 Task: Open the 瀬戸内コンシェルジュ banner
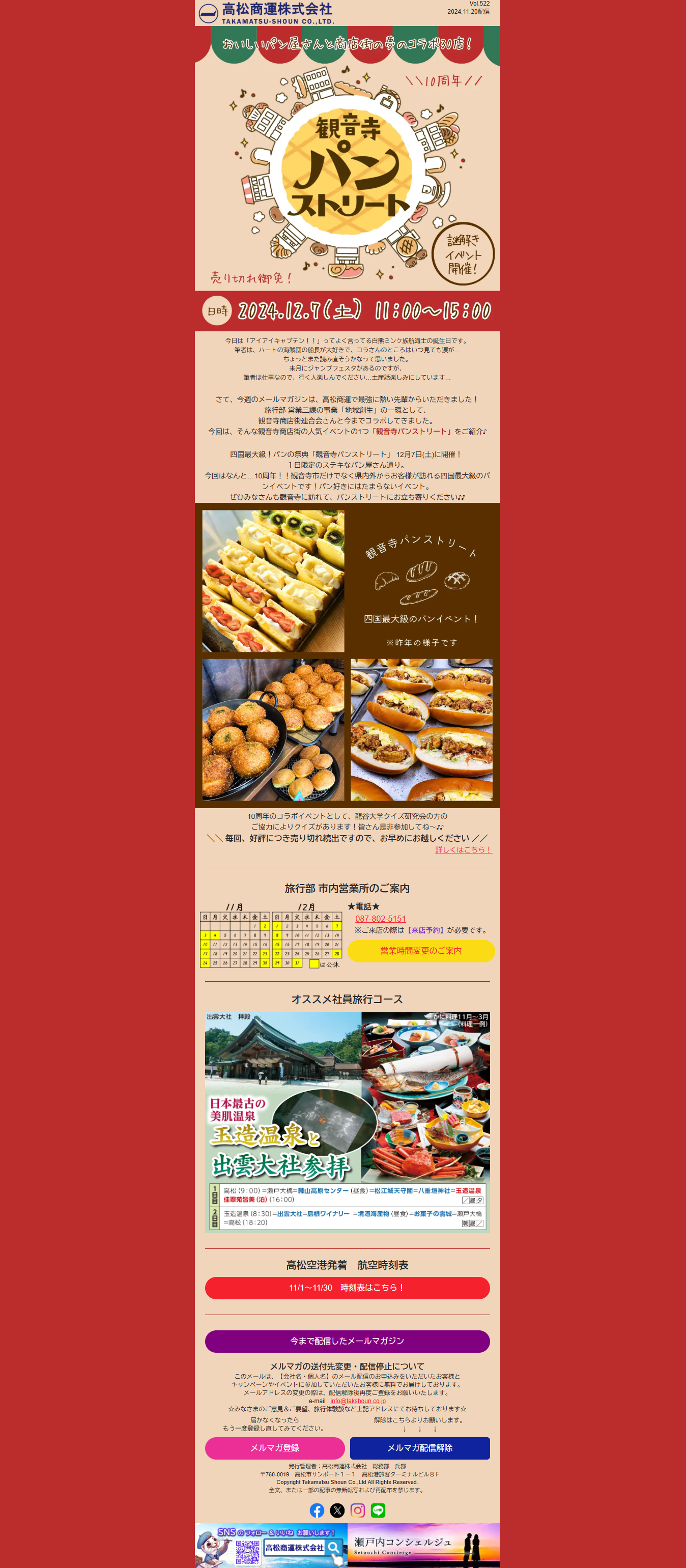(423, 1545)
